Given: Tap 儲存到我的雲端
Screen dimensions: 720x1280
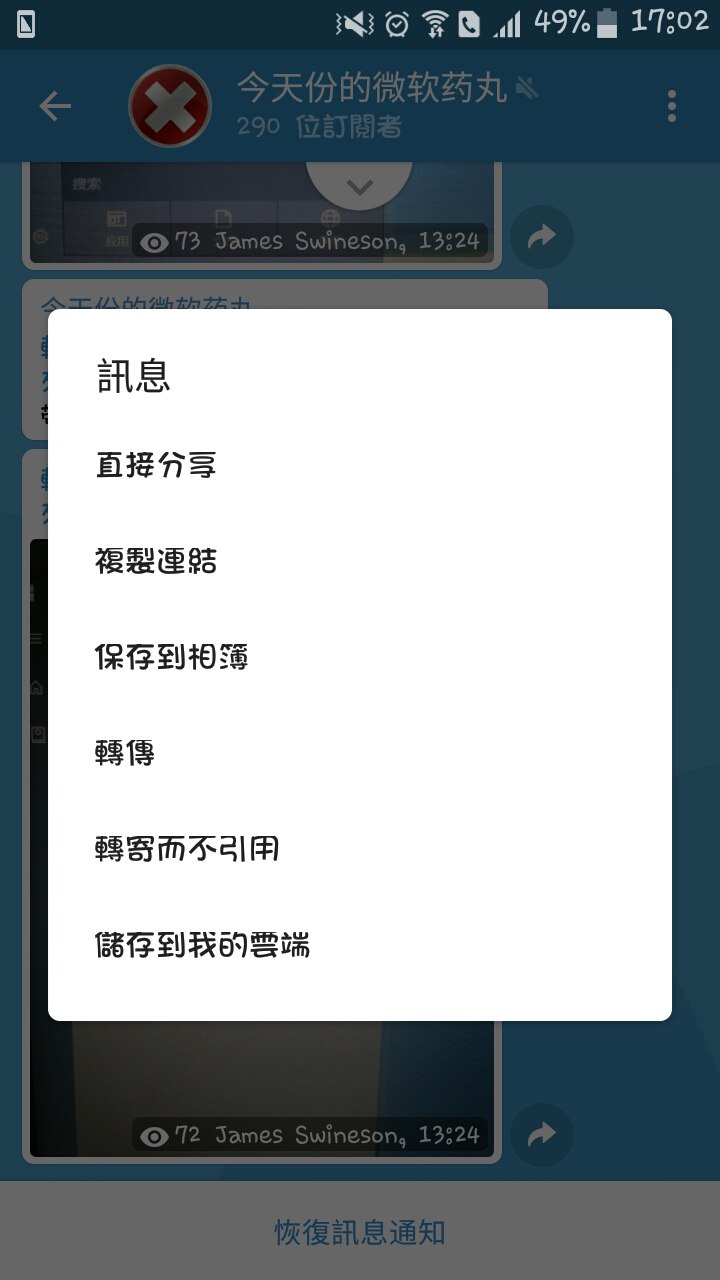Looking at the screenshot, I should (203, 945).
